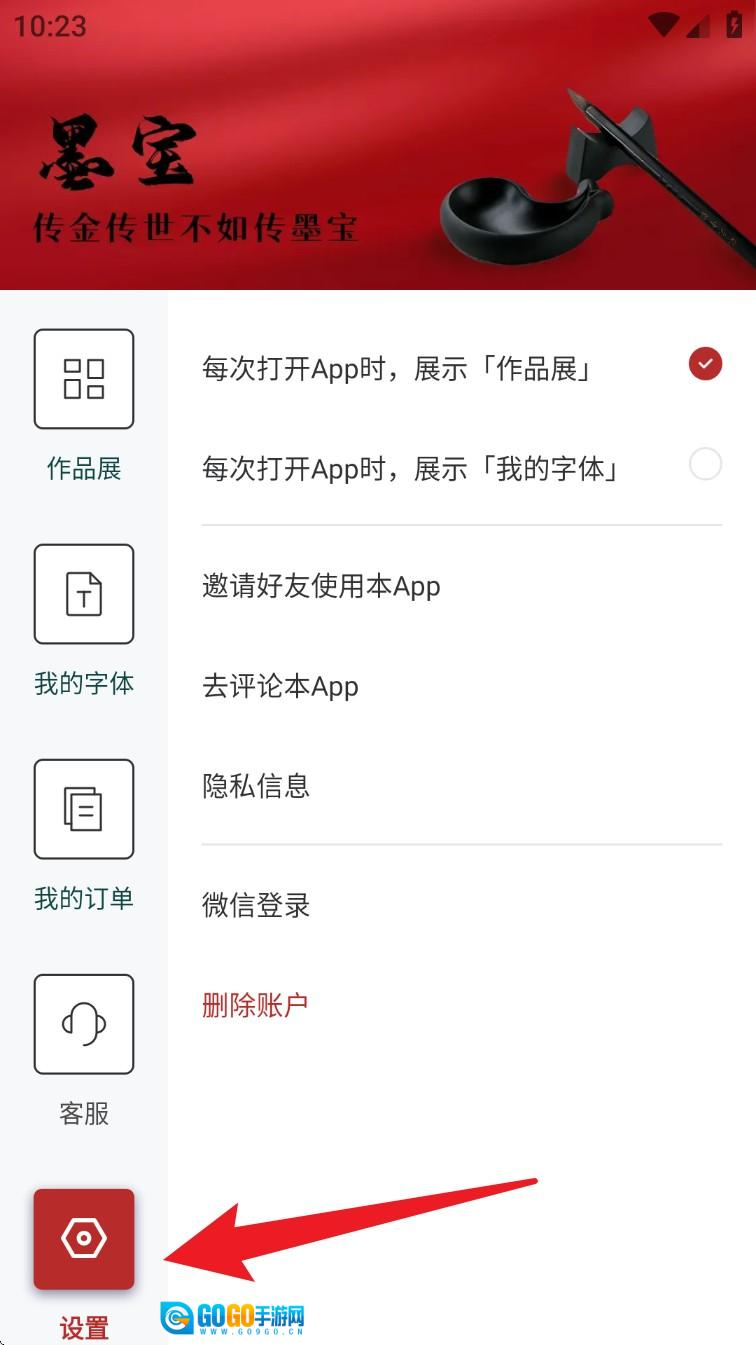
Task: Switch to the 作品展 tab
Action: 84,379
